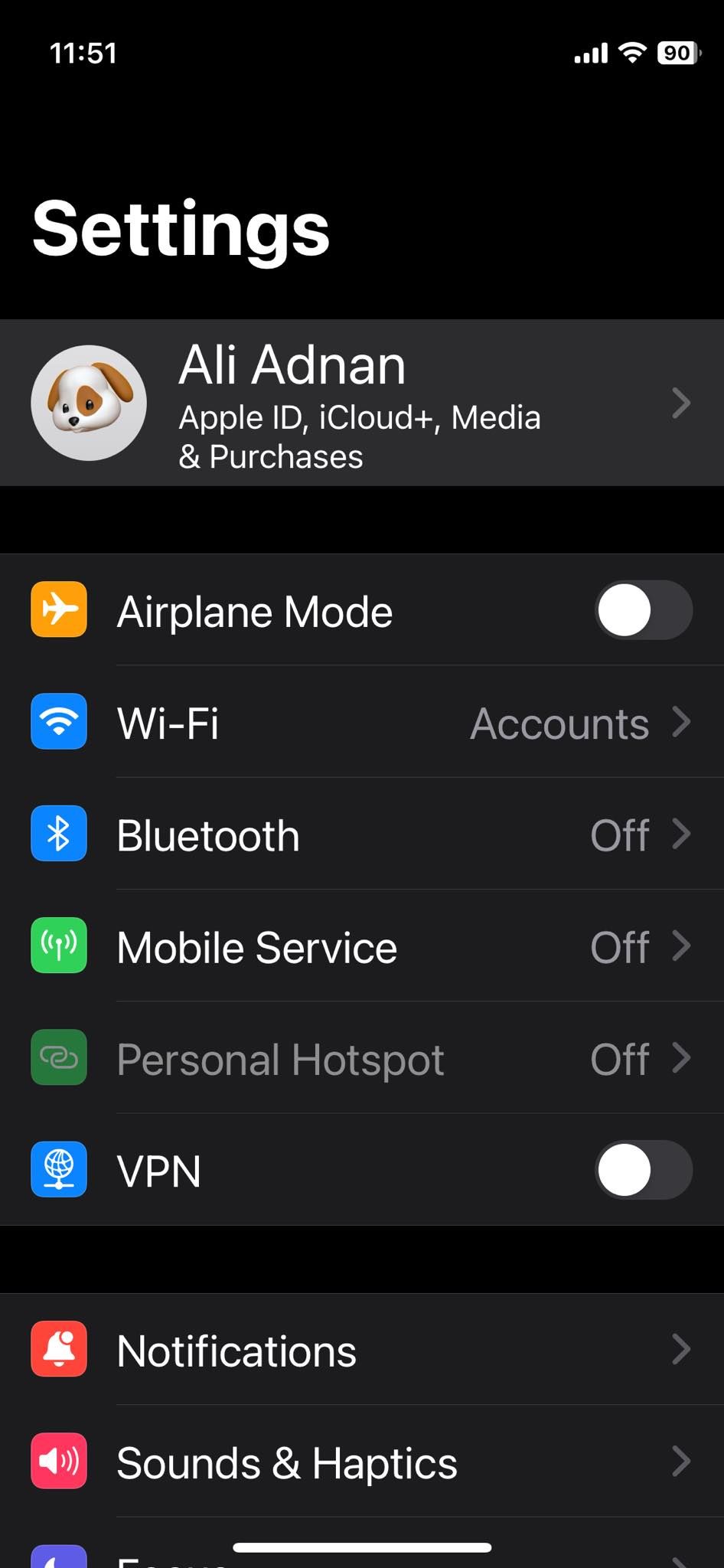Select the Personal Hotspot chain-link icon
Screen dimensions: 724x1568
point(59,1058)
